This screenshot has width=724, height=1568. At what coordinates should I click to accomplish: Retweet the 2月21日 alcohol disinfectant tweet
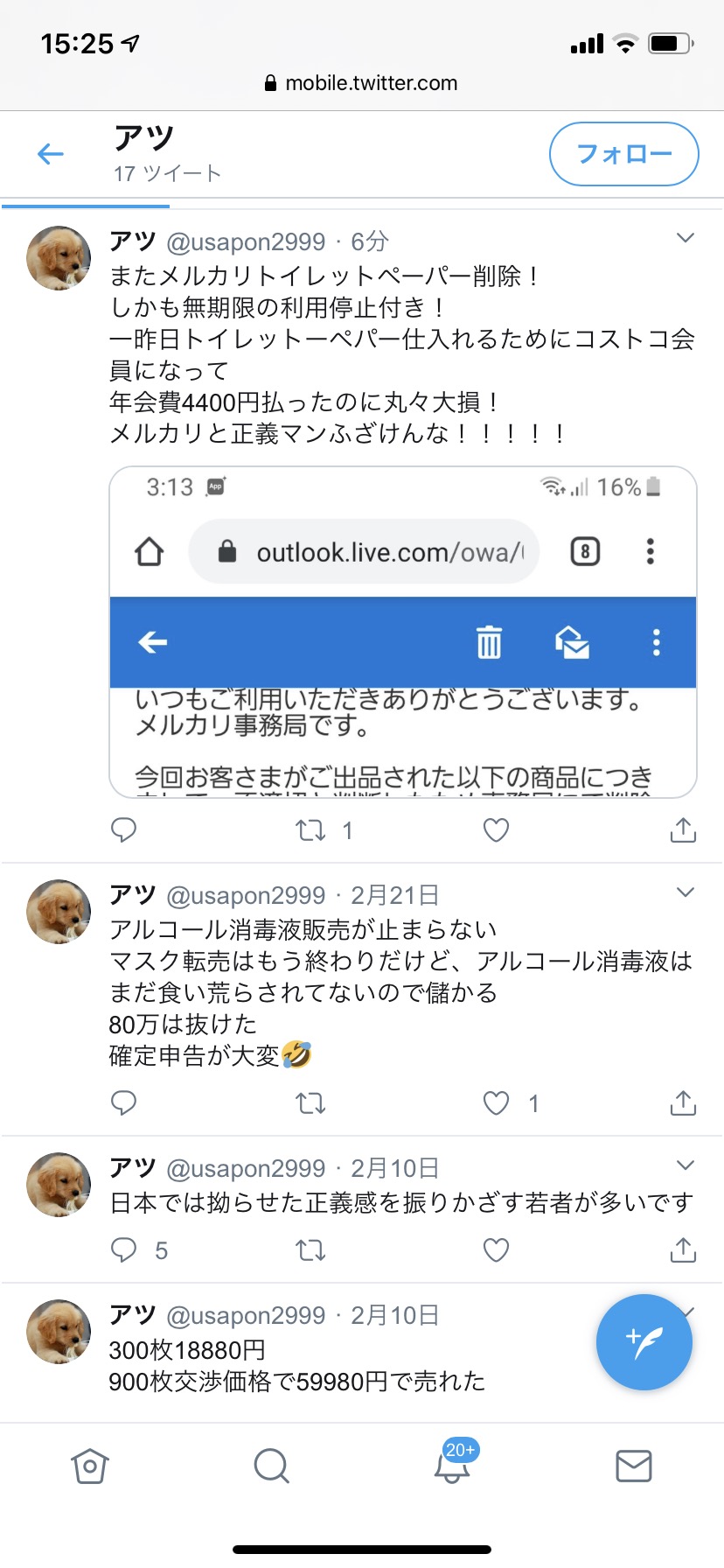[311, 1102]
